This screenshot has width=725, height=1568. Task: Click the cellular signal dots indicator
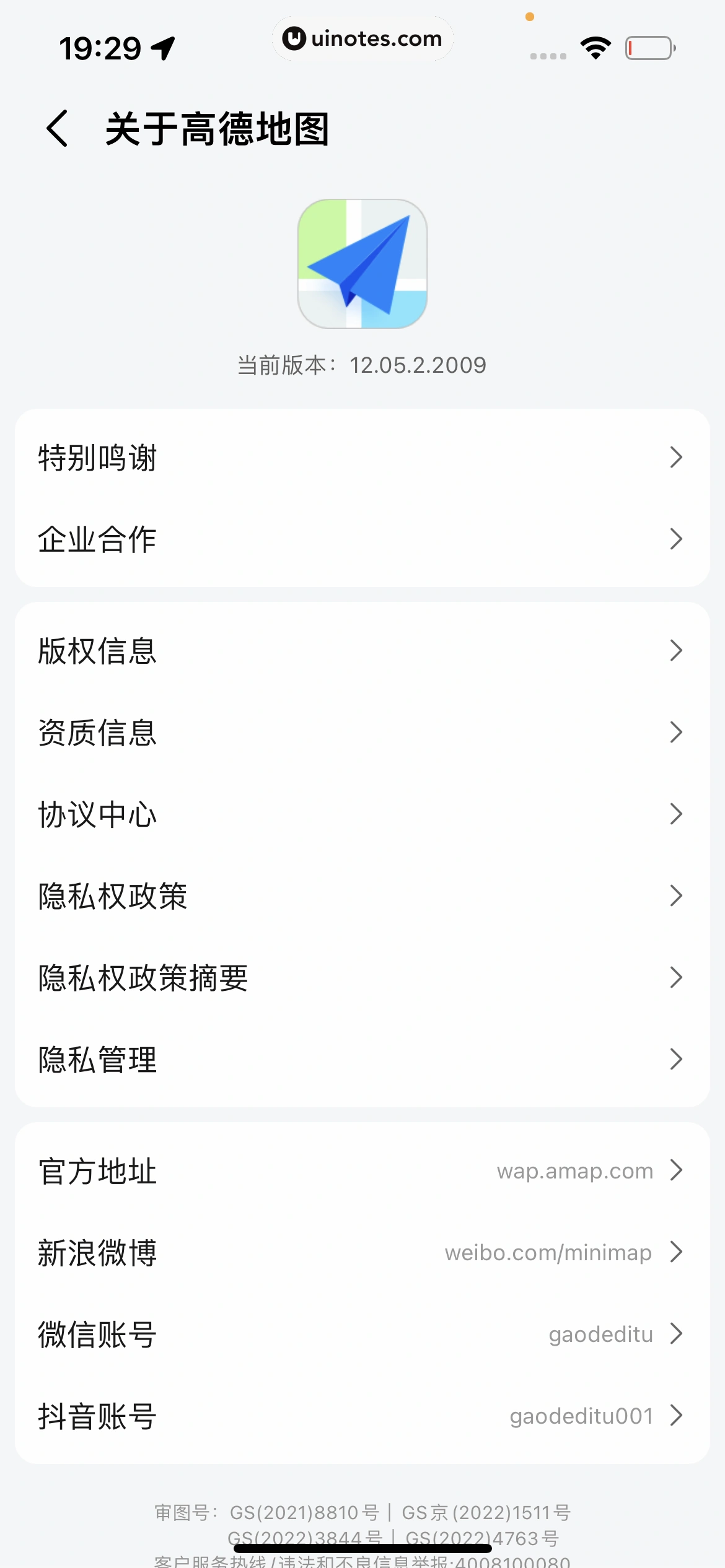click(547, 56)
